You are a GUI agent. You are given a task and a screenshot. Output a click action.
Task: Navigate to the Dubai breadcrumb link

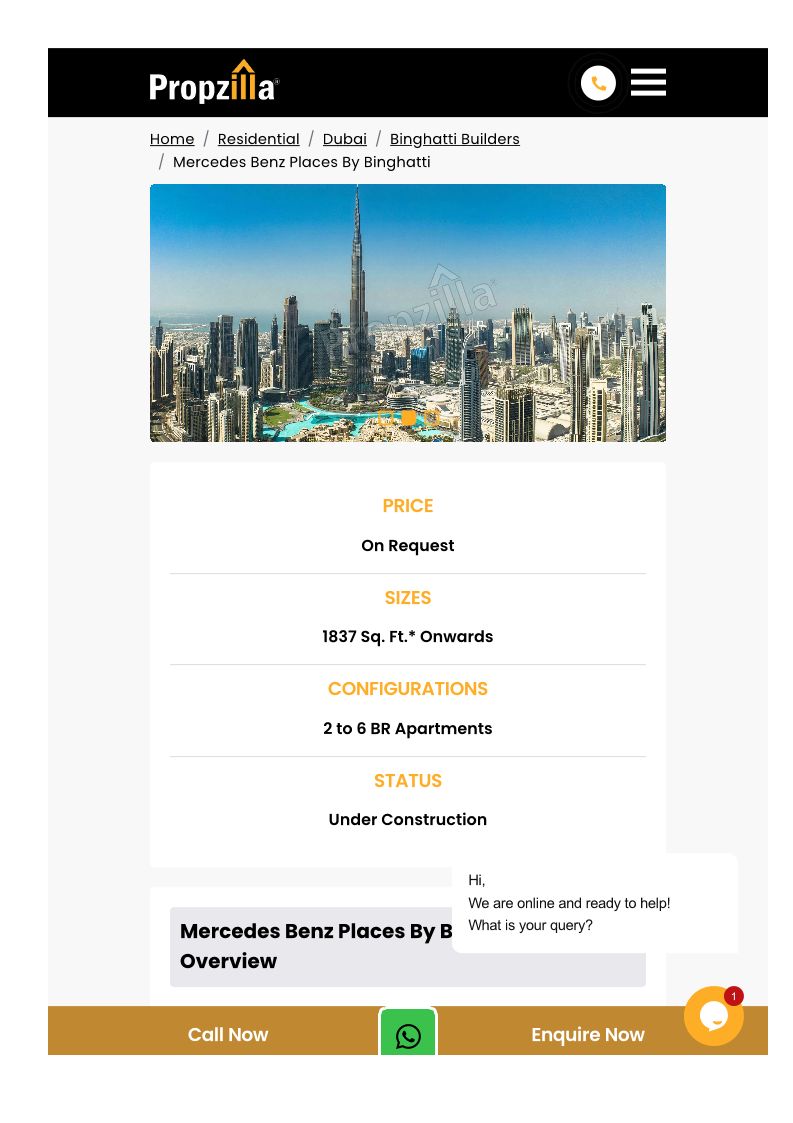click(344, 139)
